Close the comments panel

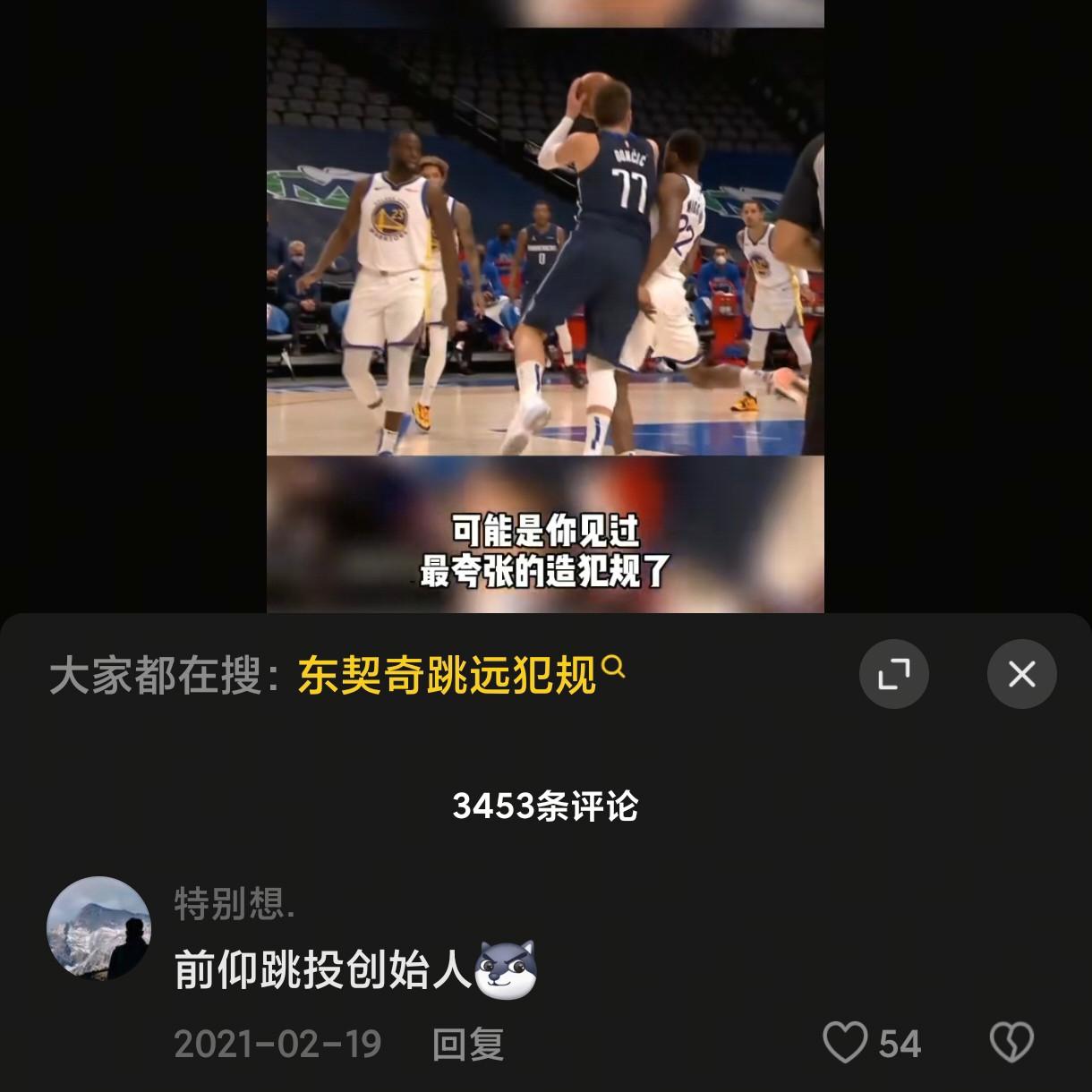[x=1021, y=674]
